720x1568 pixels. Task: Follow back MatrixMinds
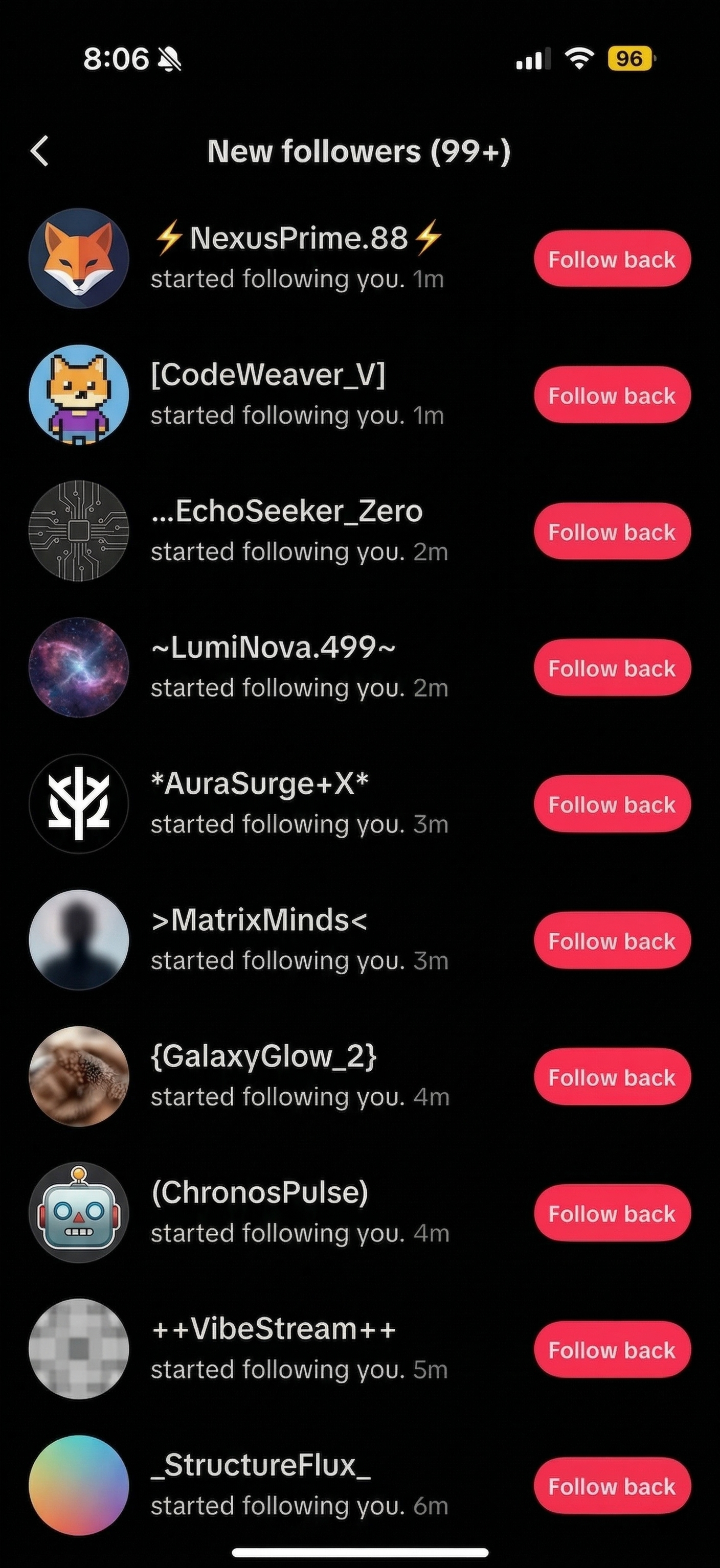(x=612, y=940)
